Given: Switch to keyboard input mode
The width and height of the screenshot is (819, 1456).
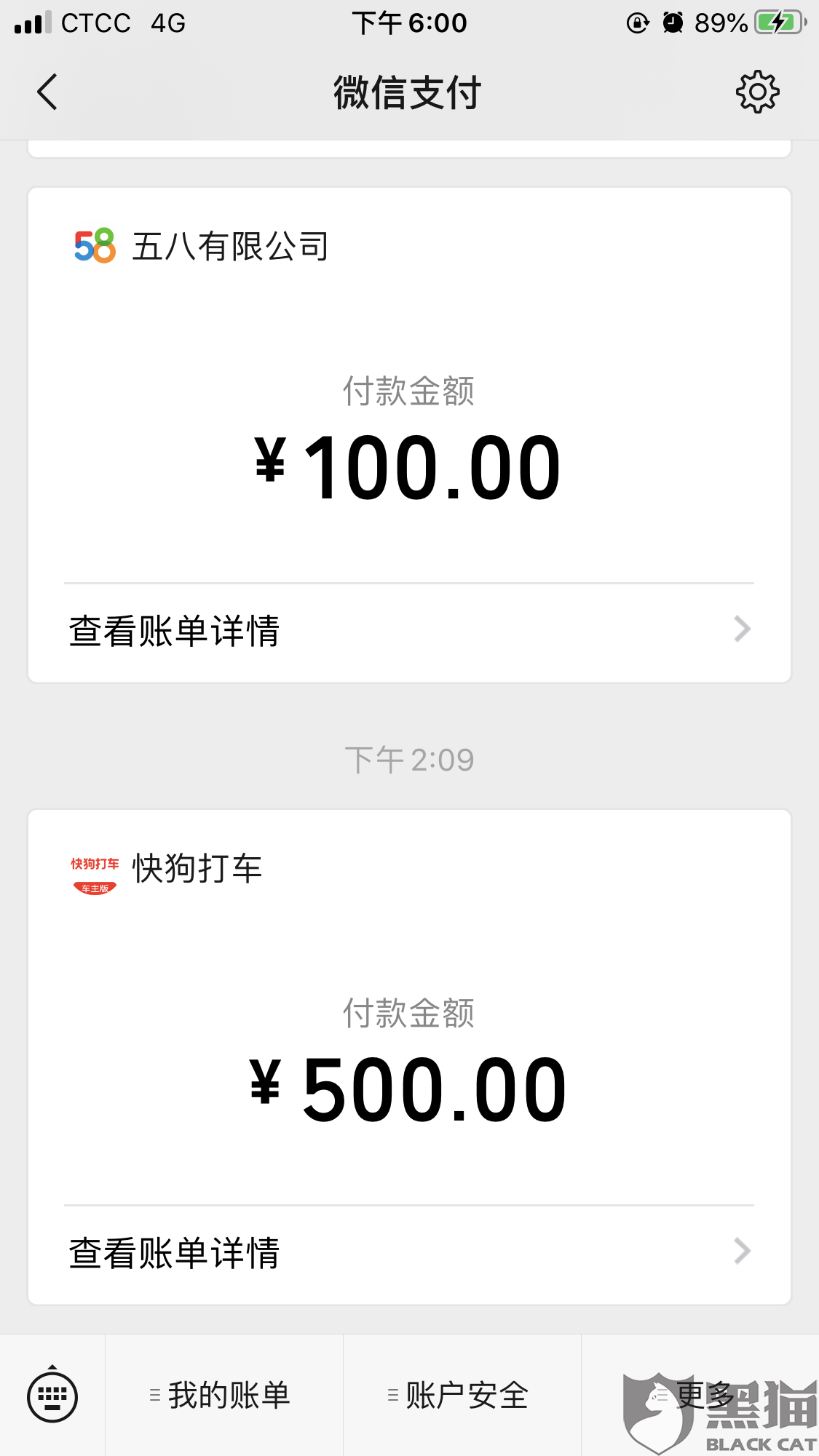Looking at the screenshot, I should [x=52, y=1396].
